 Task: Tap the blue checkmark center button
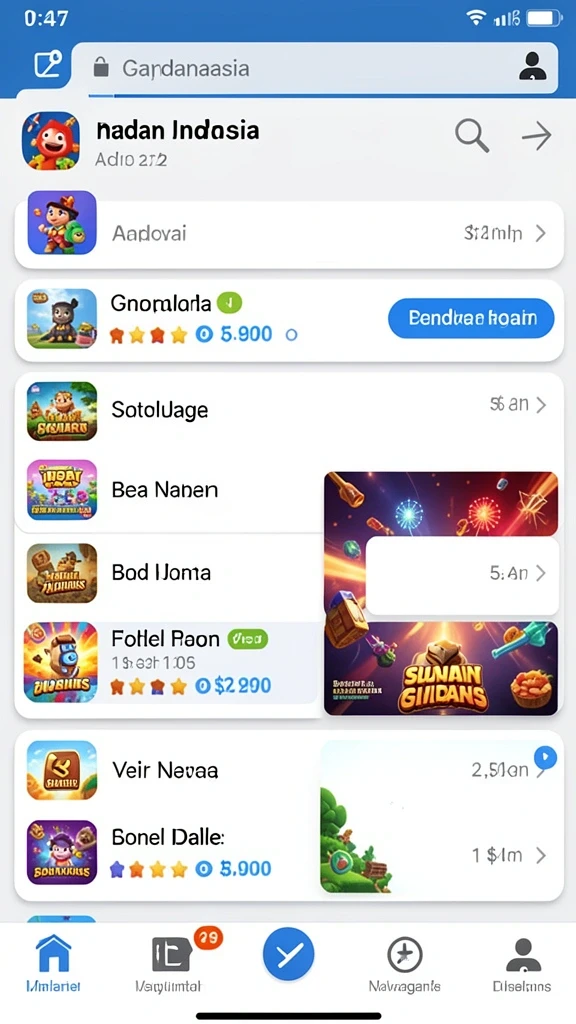[x=289, y=954]
